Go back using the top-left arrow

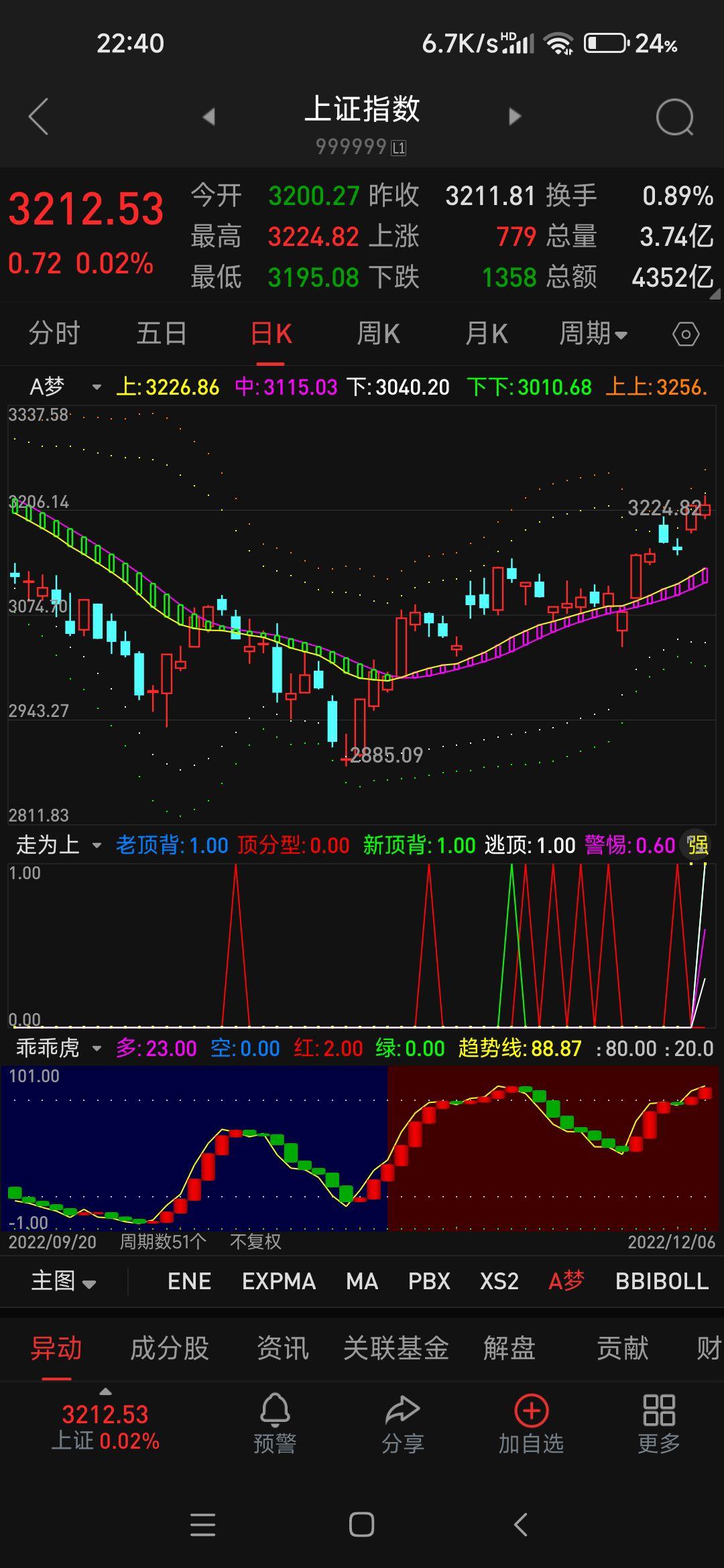pos(38,117)
